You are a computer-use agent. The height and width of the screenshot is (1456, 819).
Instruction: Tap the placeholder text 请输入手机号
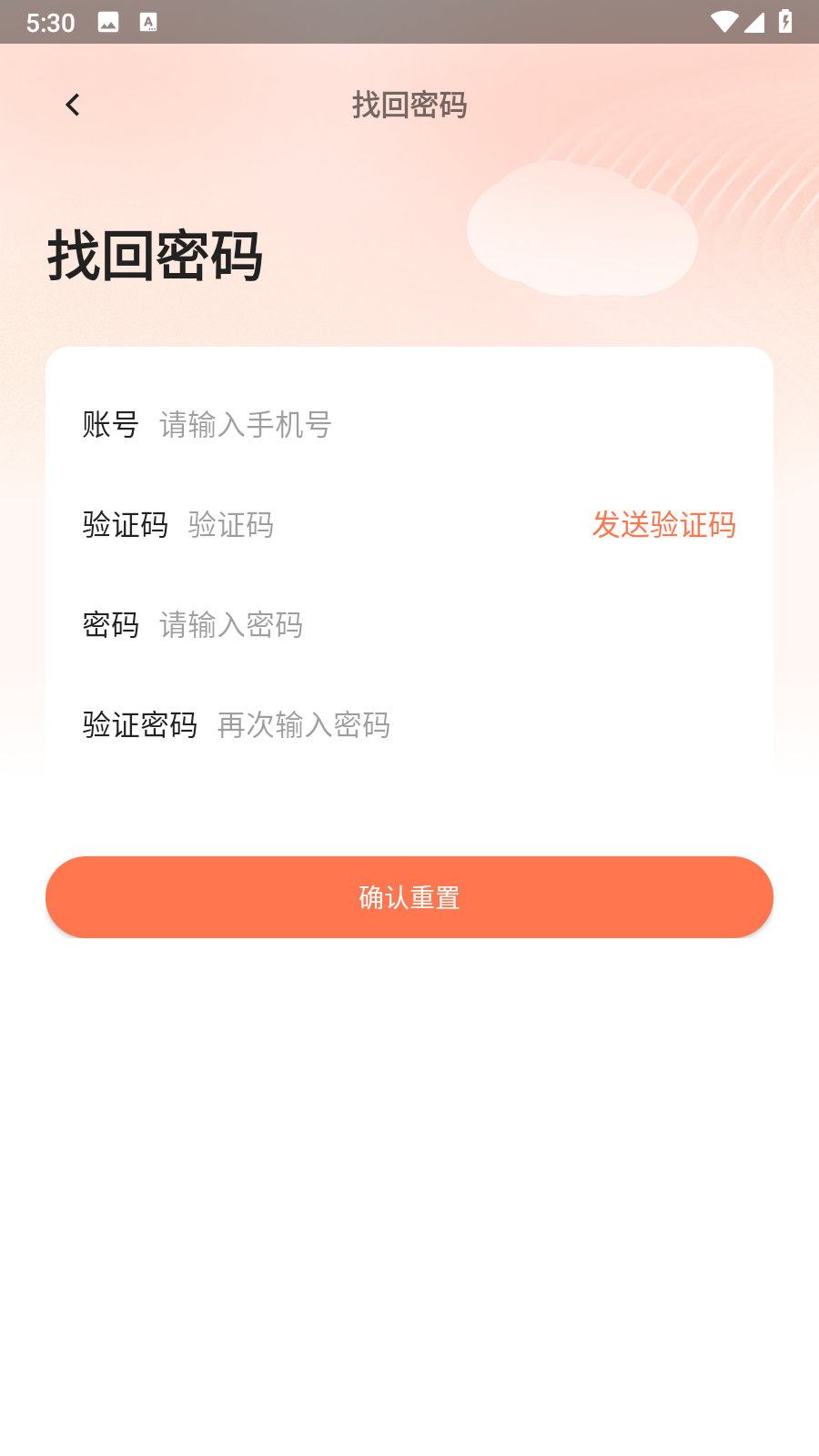tap(243, 425)
